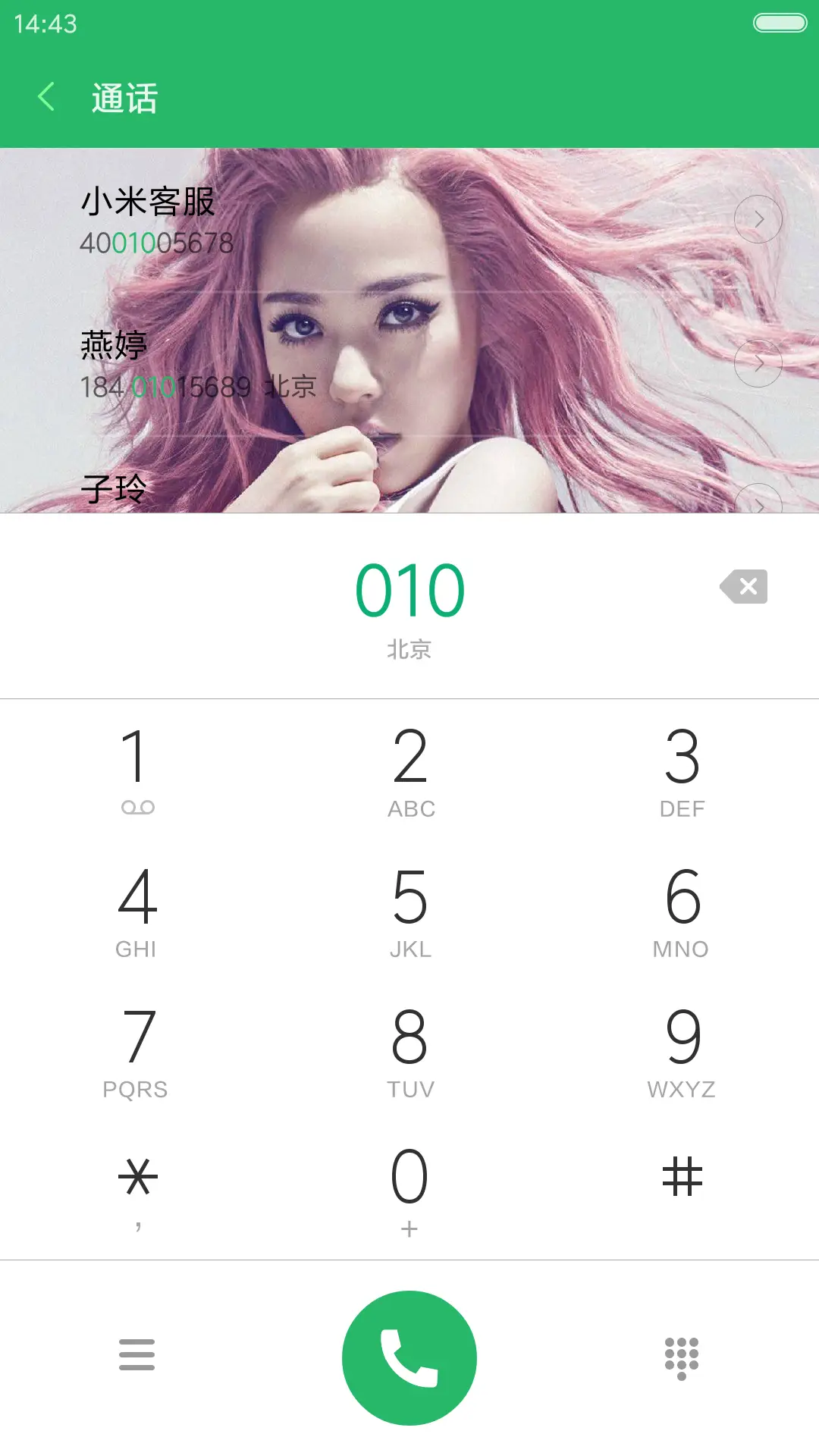Tap the 北京 location label
This screenshot has height=1456, width=819.
tap(409, 649)
